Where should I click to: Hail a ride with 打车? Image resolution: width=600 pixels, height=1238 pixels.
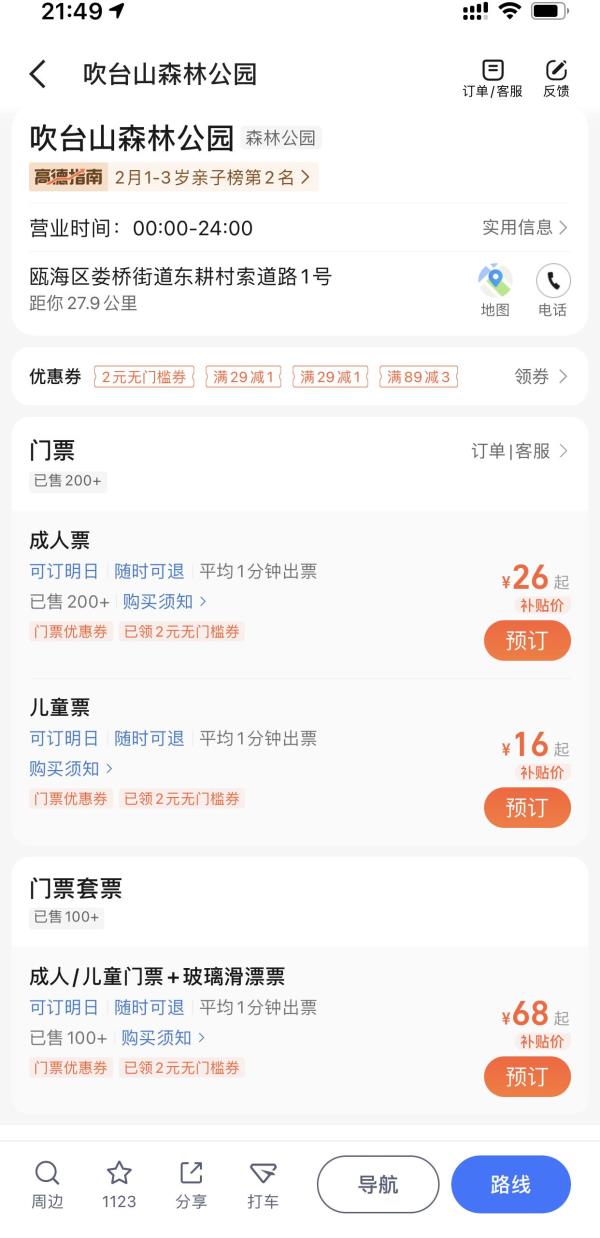pyautogui.click(x=263, y=1185)
